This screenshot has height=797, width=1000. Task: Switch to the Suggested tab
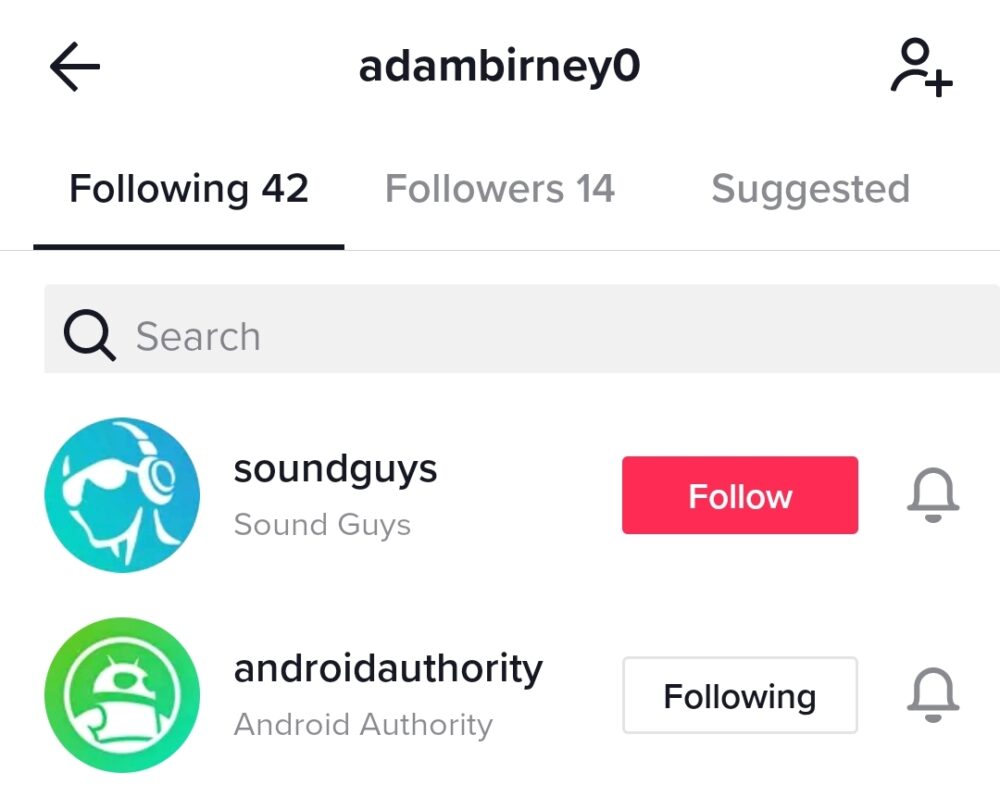[810, 189]
